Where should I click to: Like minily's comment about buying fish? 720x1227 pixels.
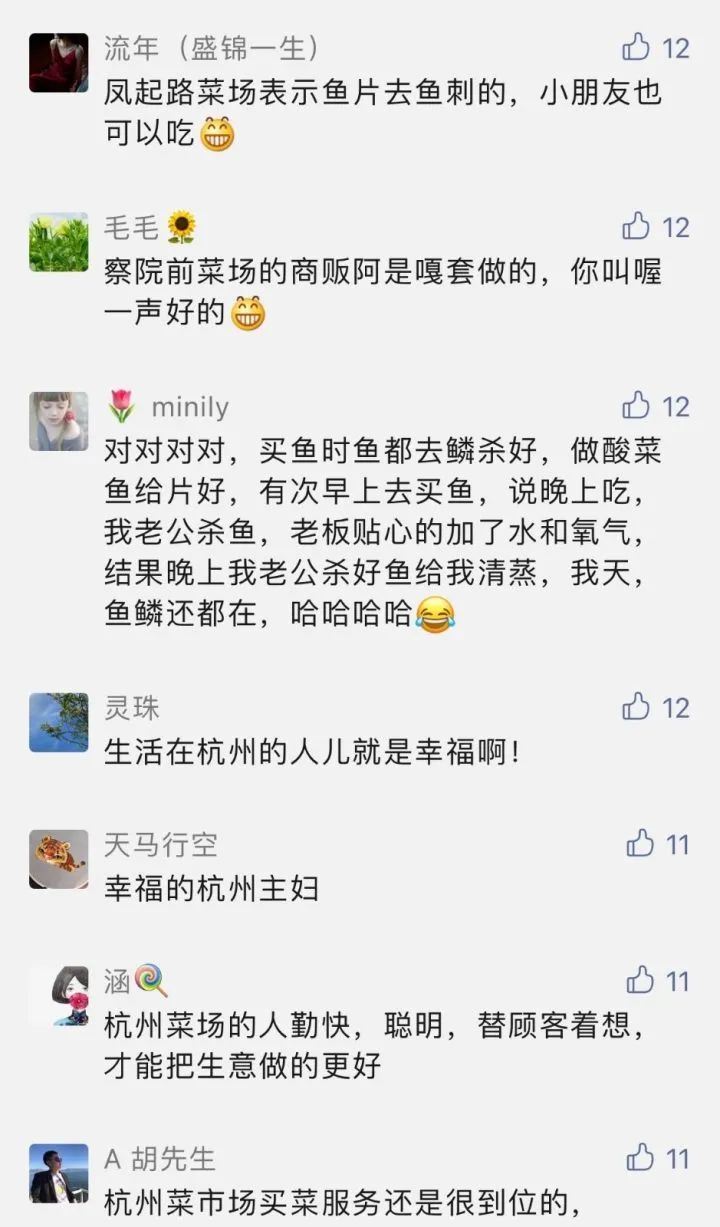[637, 405]
